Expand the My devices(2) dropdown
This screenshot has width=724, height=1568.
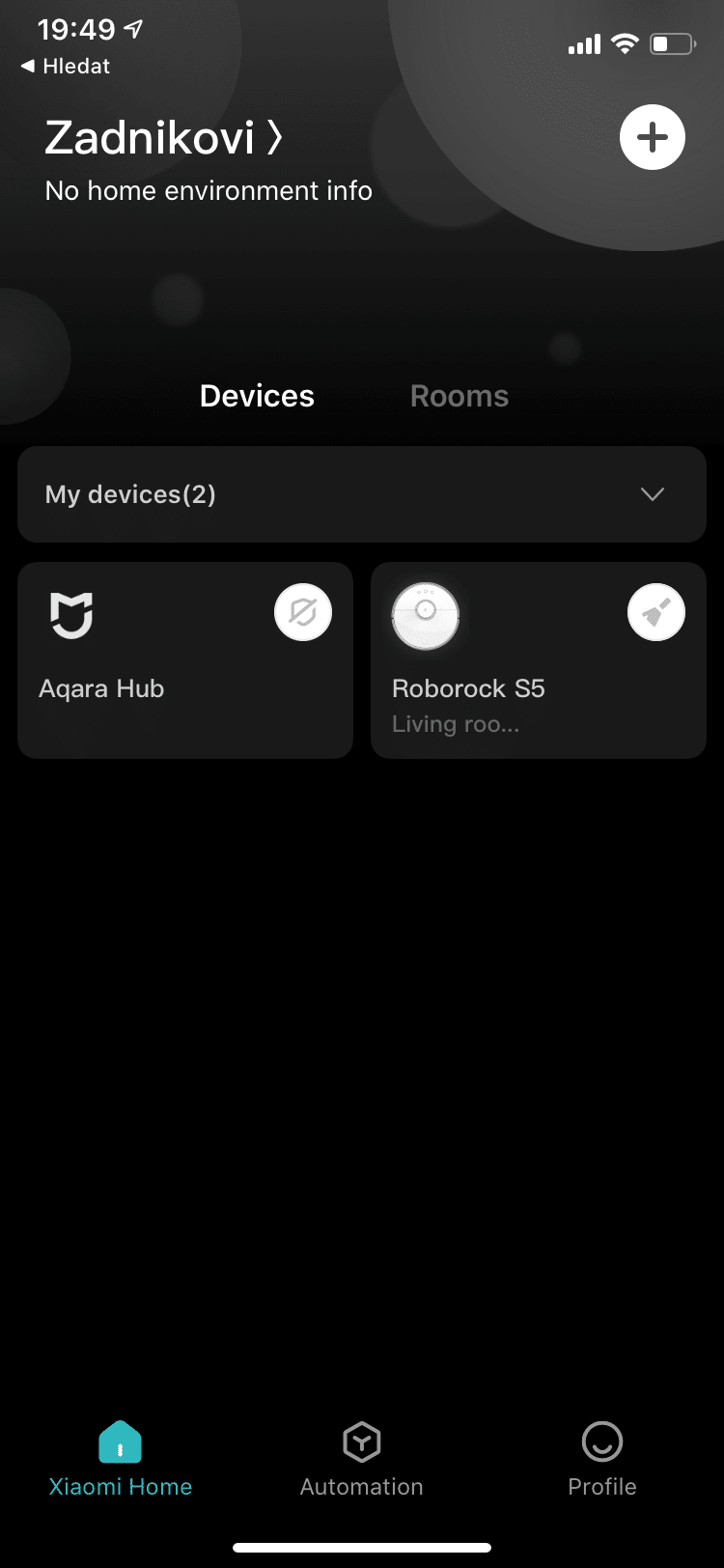coord(652,494)
